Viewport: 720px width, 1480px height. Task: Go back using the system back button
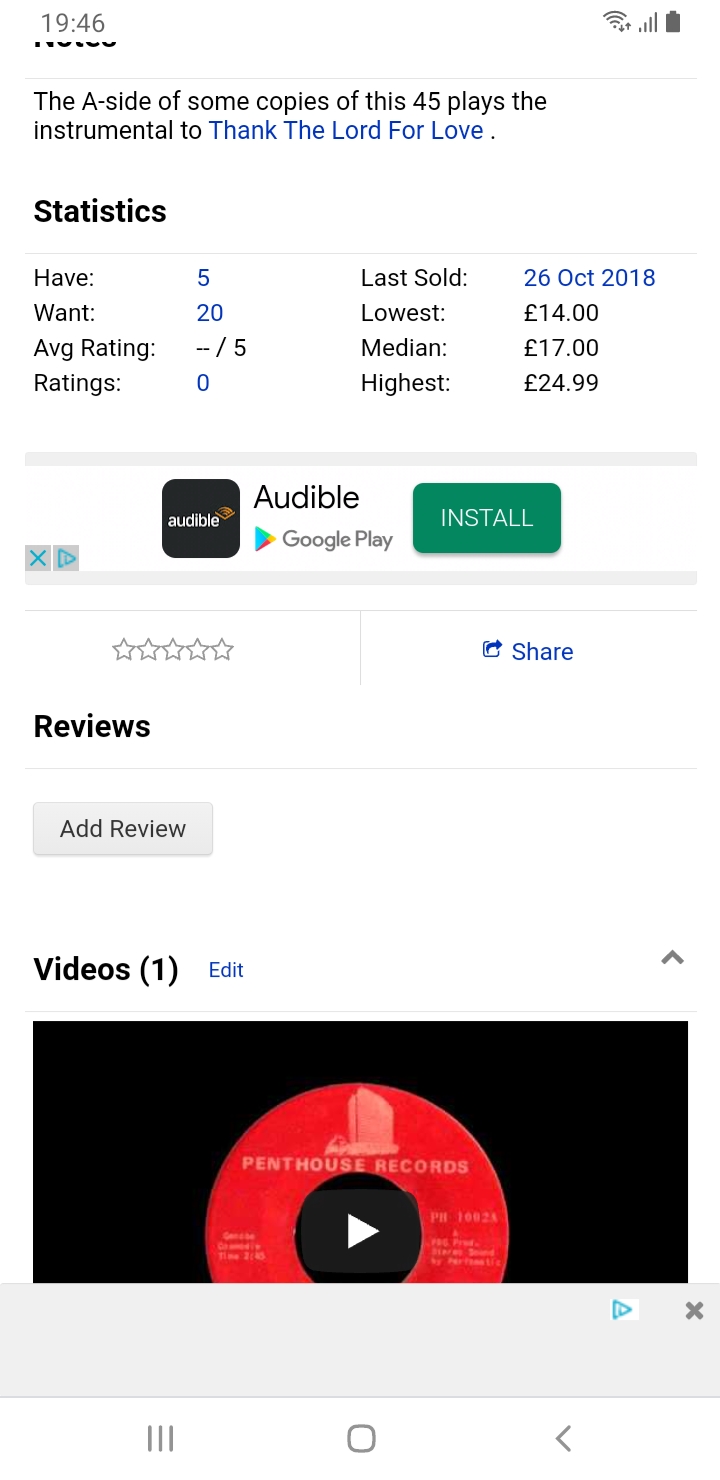[563, 1438]
